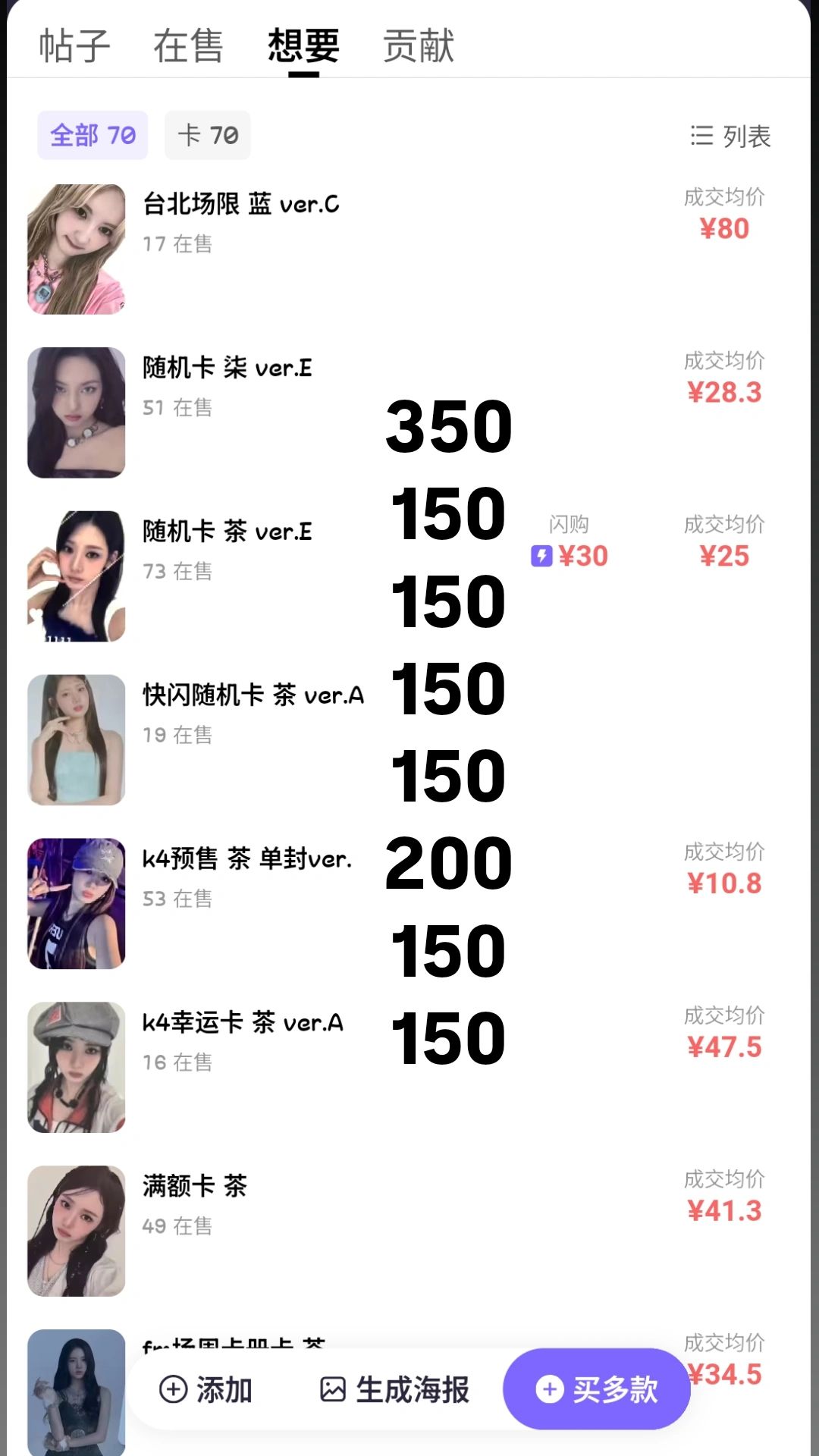This screenshot has width=819, height=1456.
Task: Select the 卡 70 filter chip
Action: [207, 134]
